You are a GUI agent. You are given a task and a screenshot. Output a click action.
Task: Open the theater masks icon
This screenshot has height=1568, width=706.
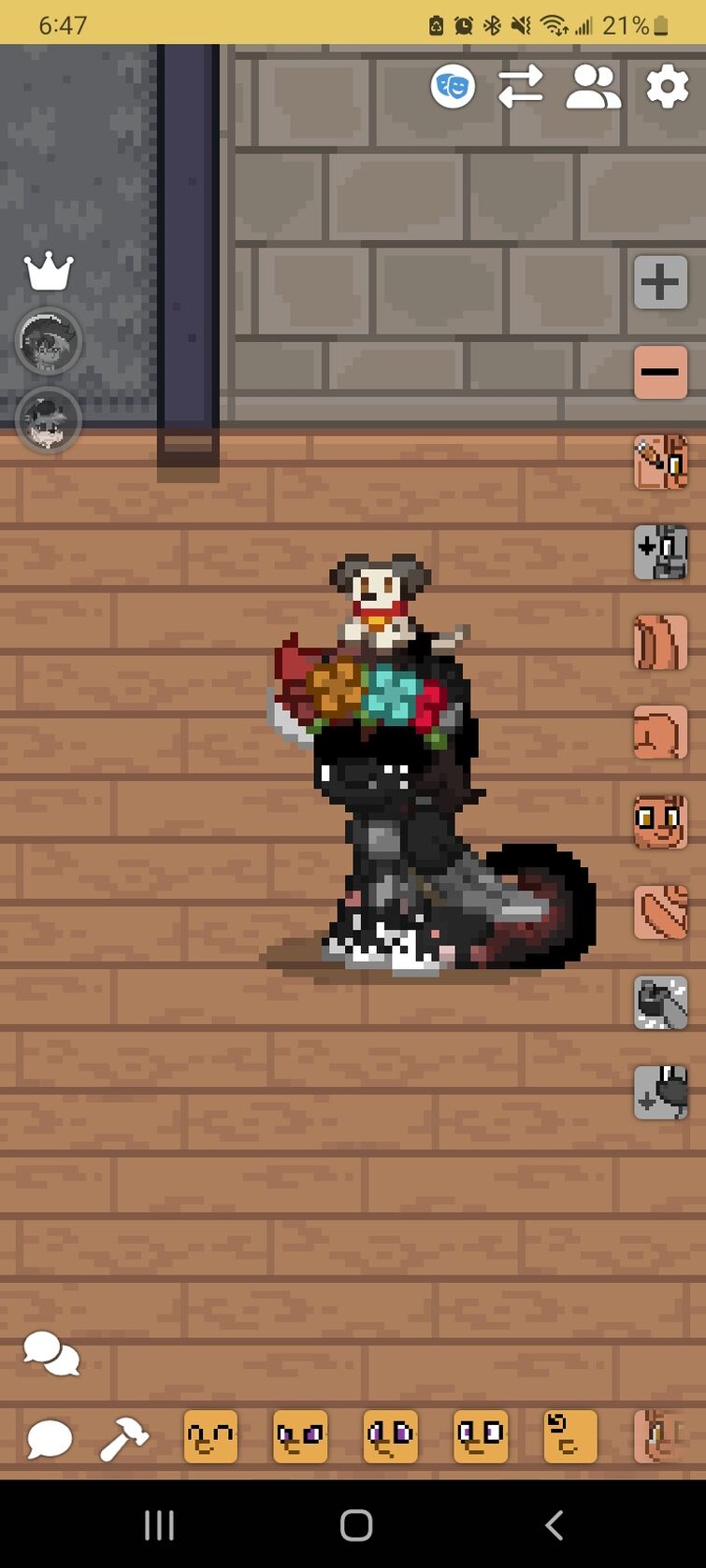[453, 88]
